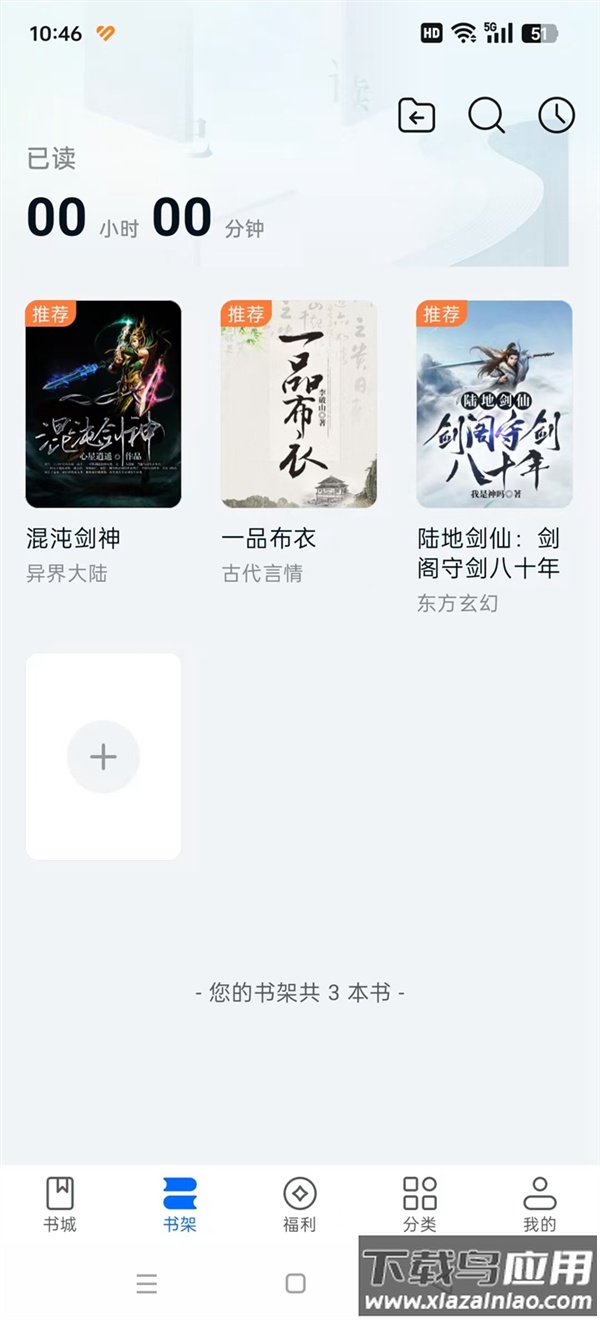Add a new book with plus card

(103, 756)
